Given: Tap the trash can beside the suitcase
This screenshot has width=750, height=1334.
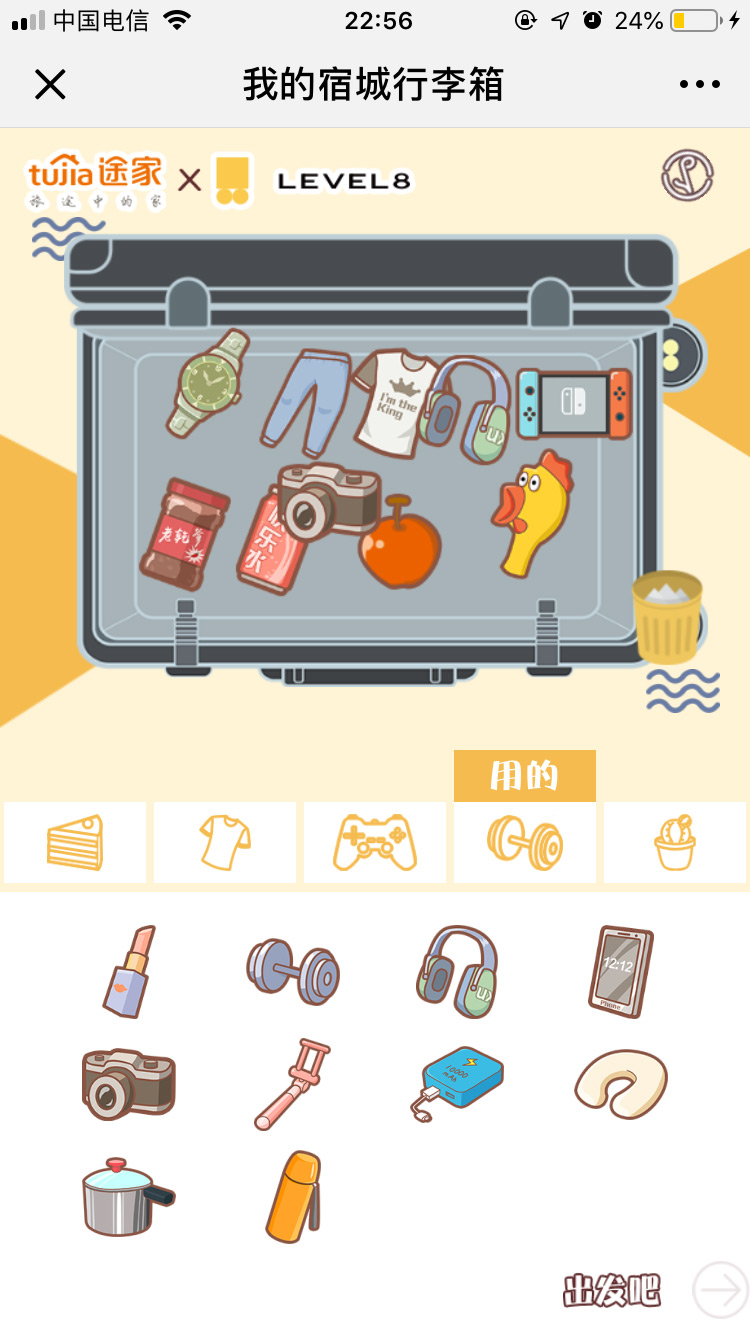Looking at the screenshot, I should pos(667,615).
